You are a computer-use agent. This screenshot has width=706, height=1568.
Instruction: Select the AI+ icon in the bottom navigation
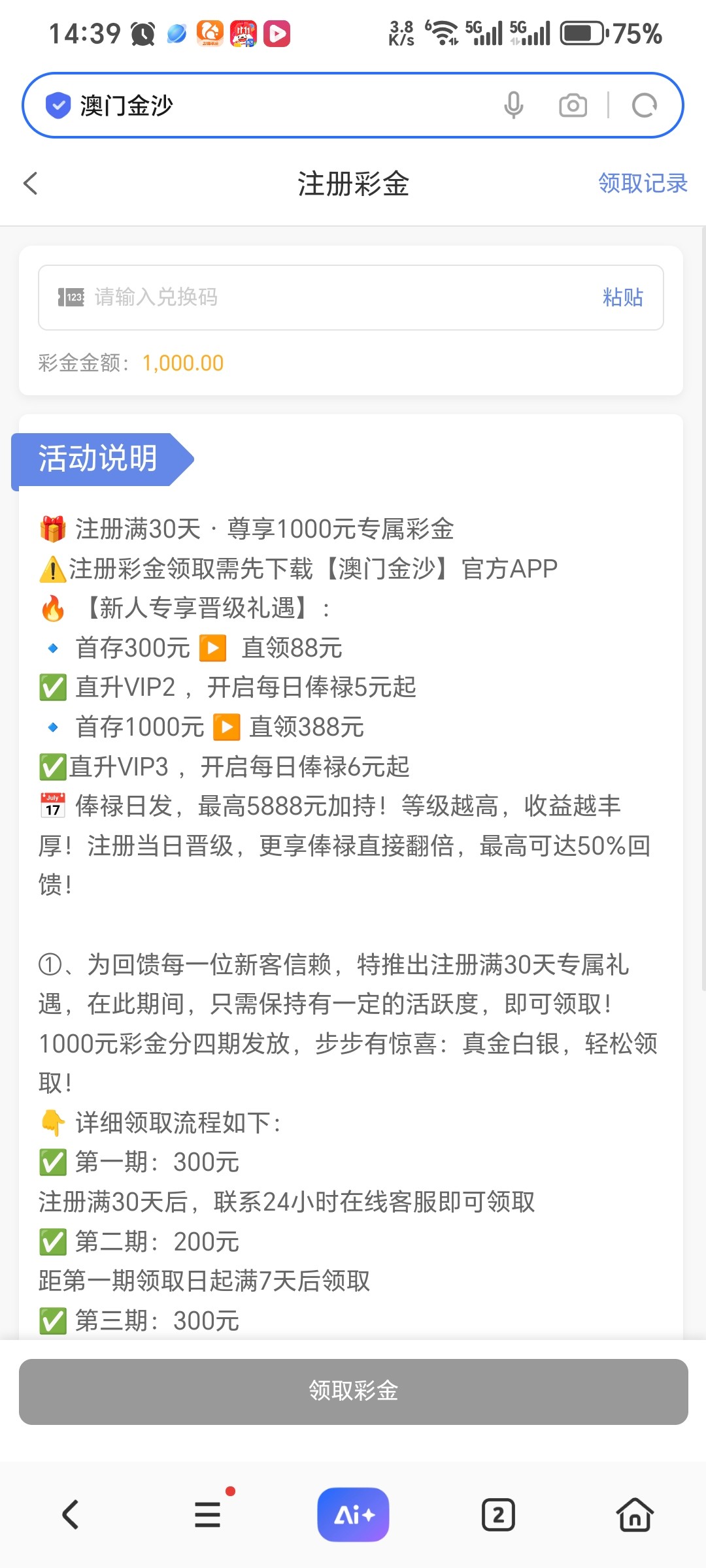coord(353,1514)
